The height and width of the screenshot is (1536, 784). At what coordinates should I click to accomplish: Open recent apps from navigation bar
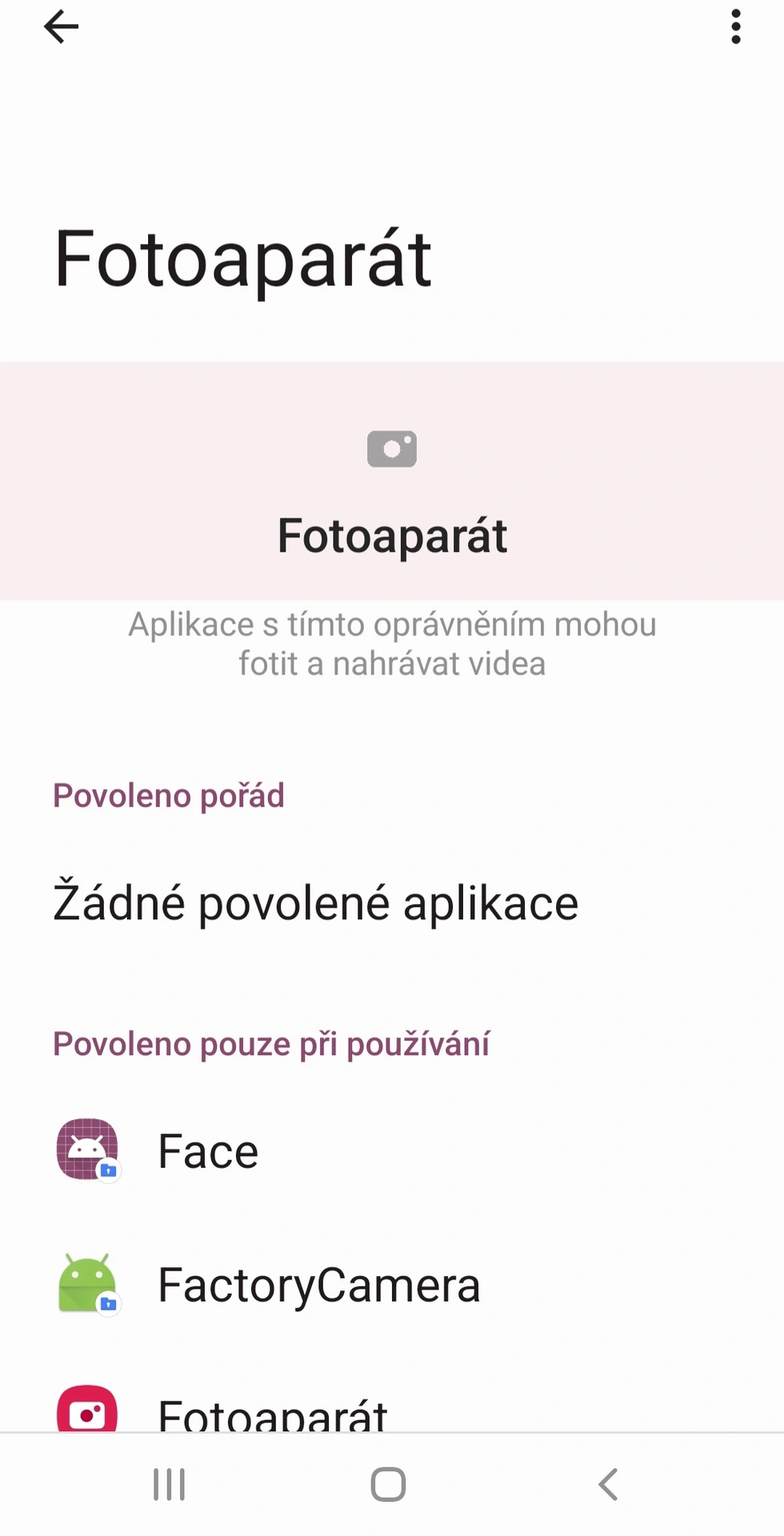click(169, 1485)
